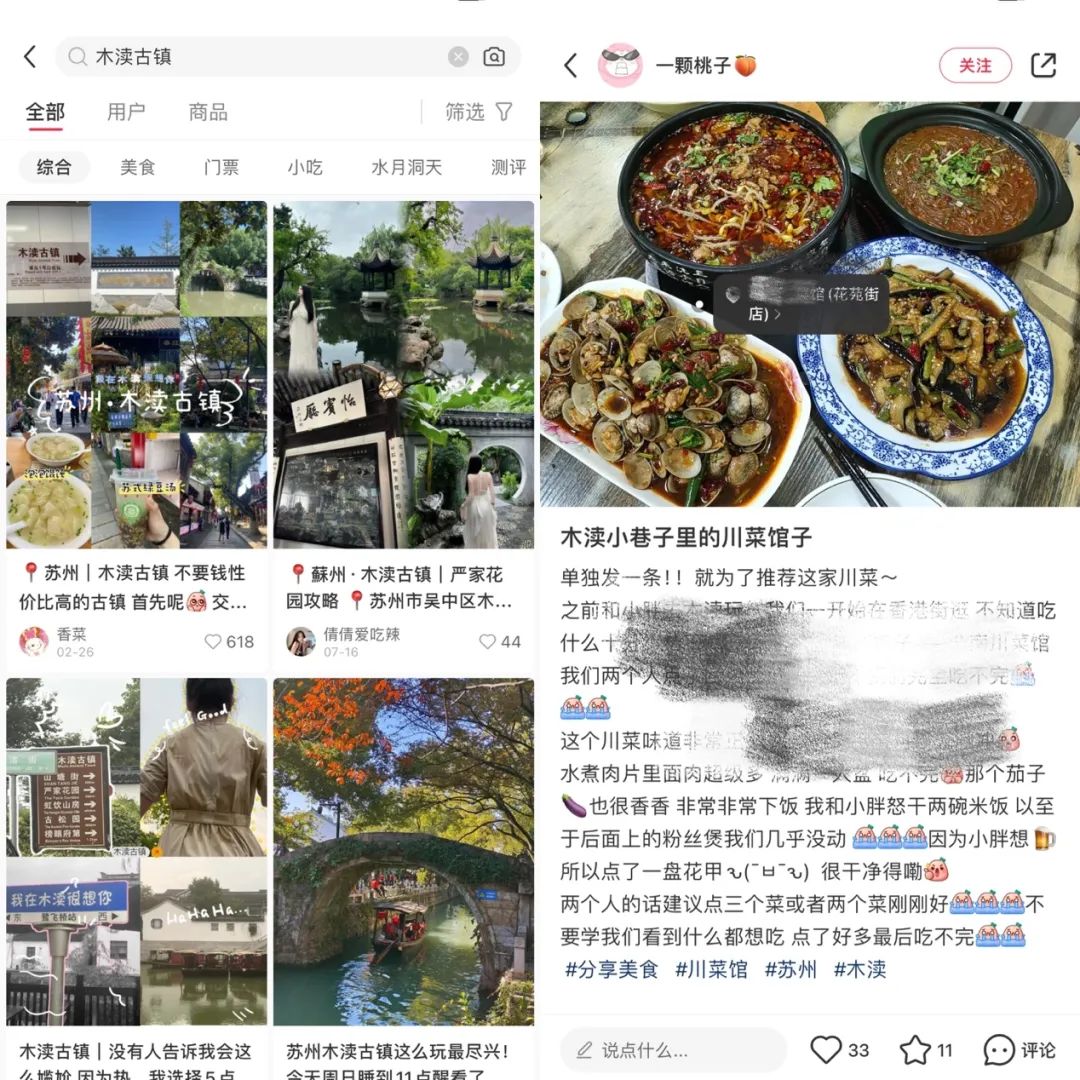This screenshot has width=1080, height=1080.
Task: Select the 水月洞天 chip
Action: click(406, 167)
